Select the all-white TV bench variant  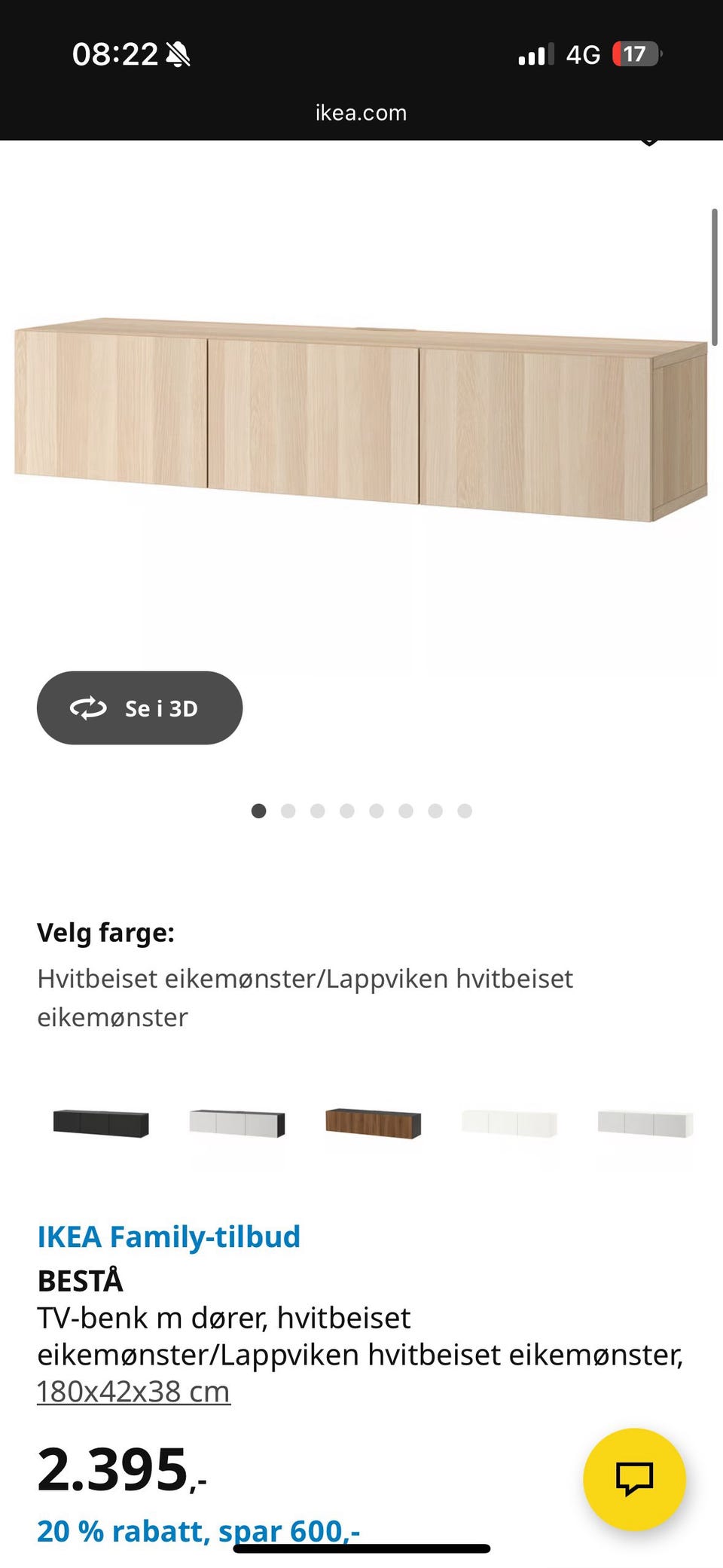point(510,1123)
